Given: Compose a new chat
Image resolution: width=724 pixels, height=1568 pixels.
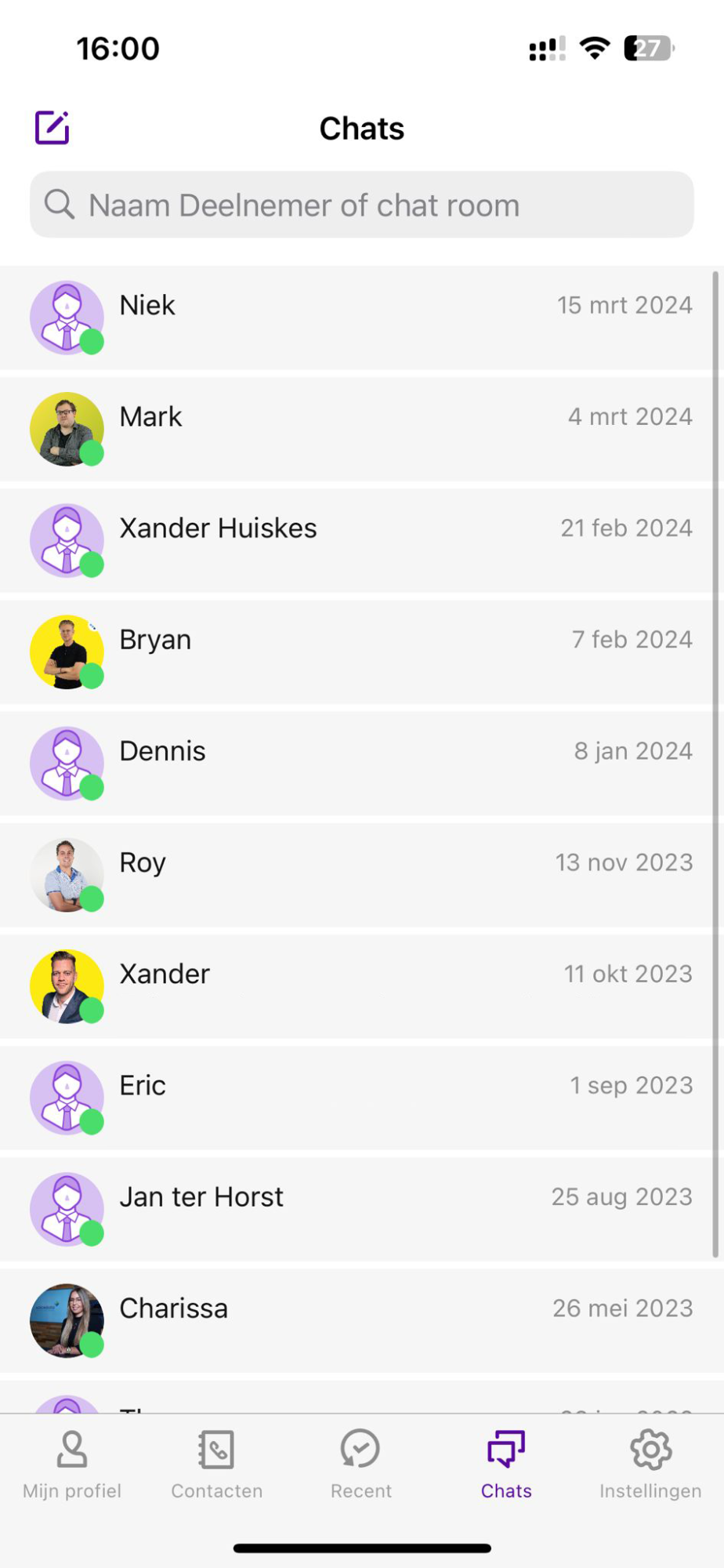Looking at the screenshot, I should tap(52, 128).
